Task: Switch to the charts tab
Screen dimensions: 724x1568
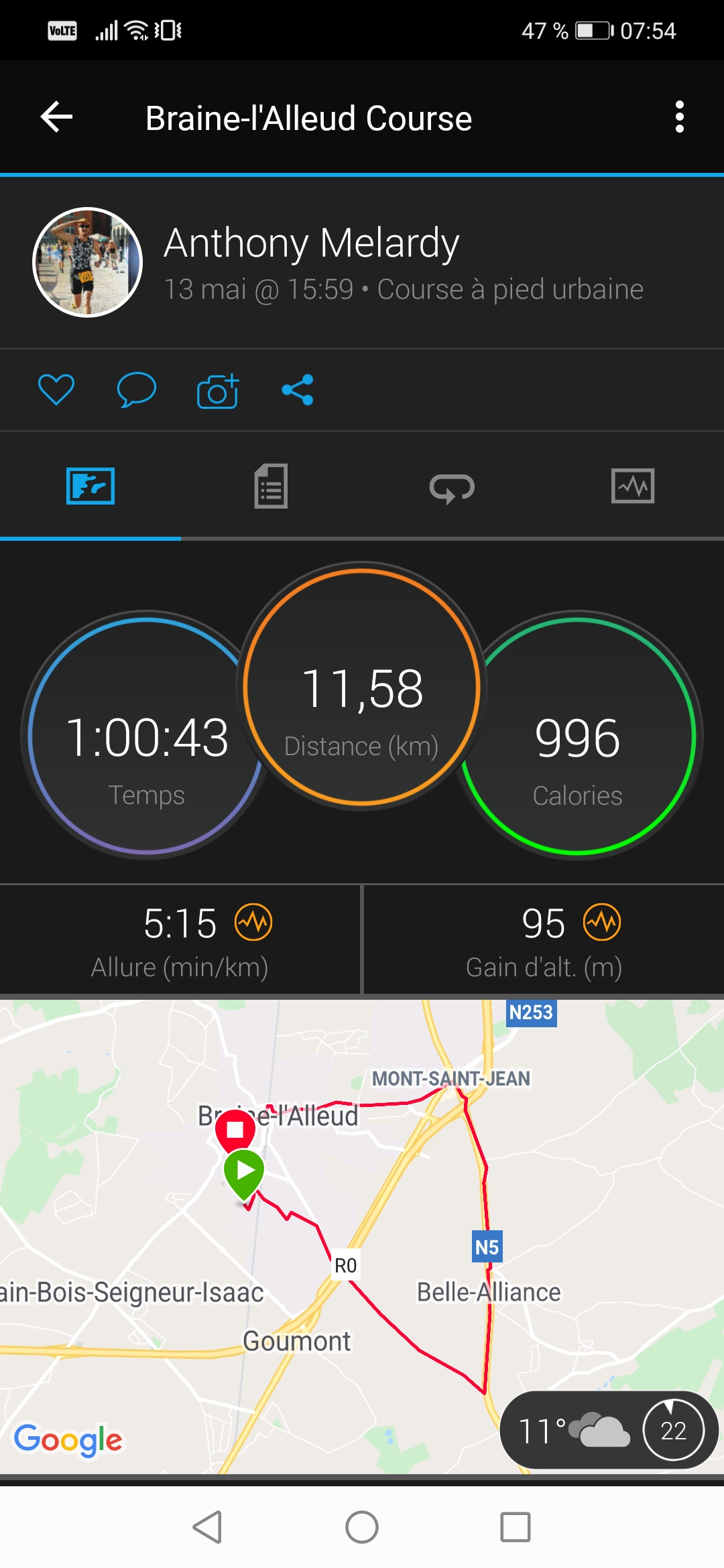Action: click(633, 486)
